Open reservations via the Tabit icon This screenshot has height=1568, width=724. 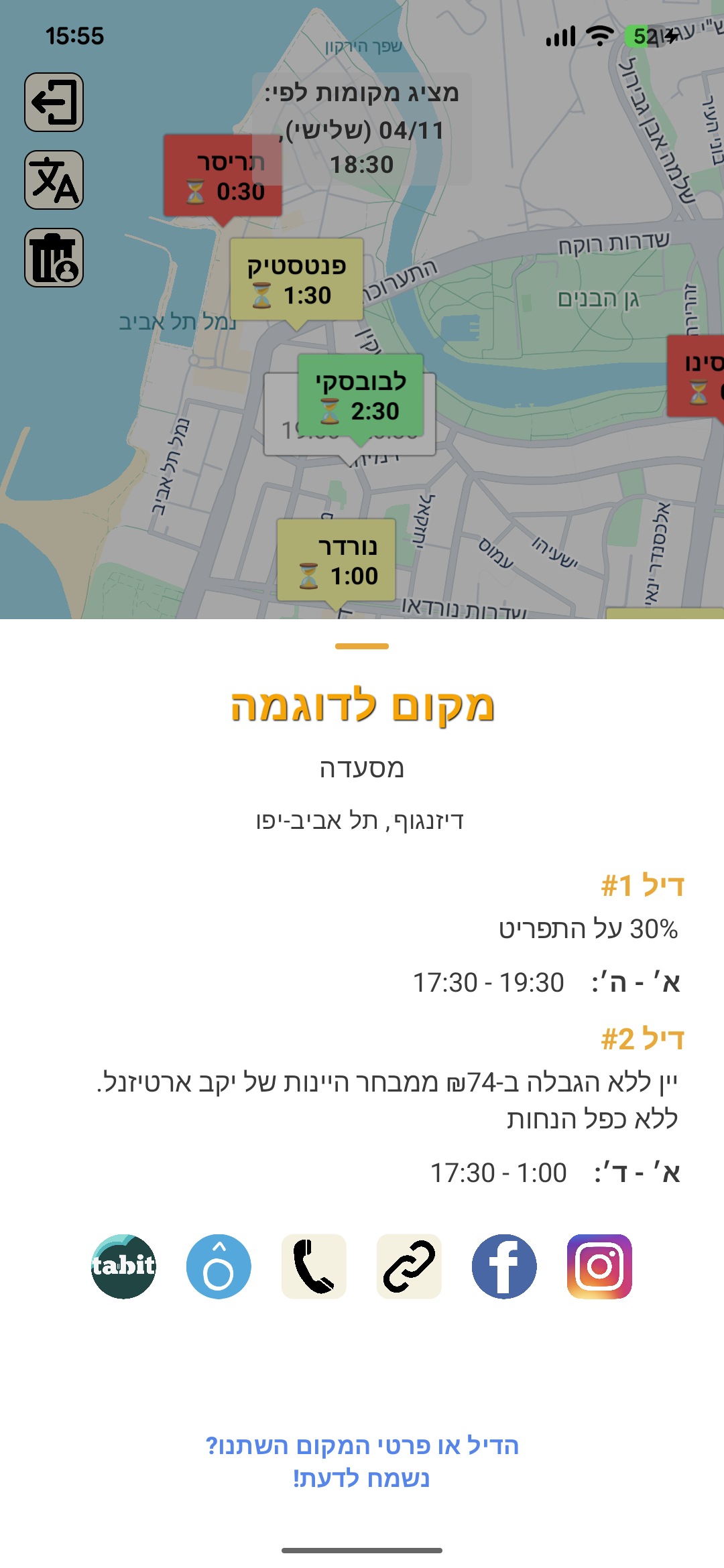click(123, 1265)
